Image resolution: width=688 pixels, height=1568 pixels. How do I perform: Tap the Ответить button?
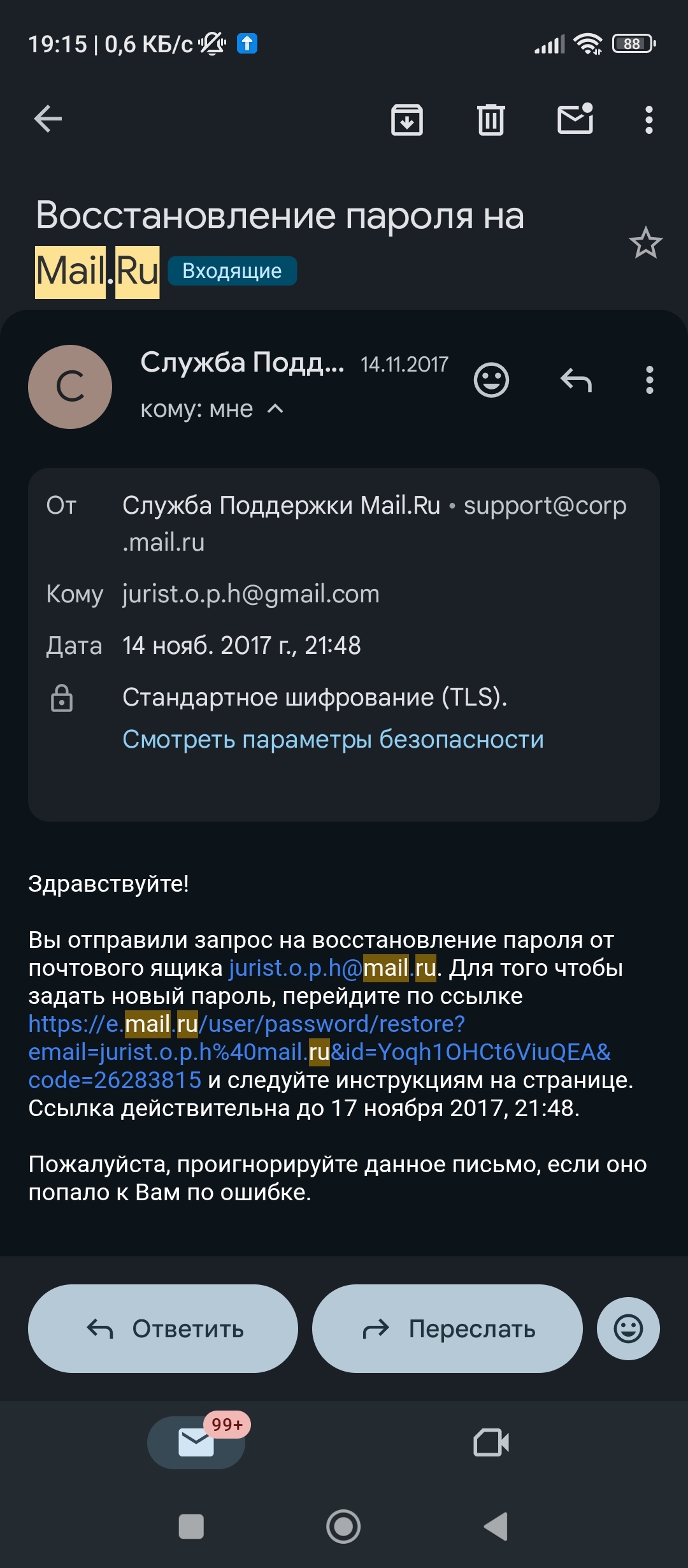[x=163, y=1329]
